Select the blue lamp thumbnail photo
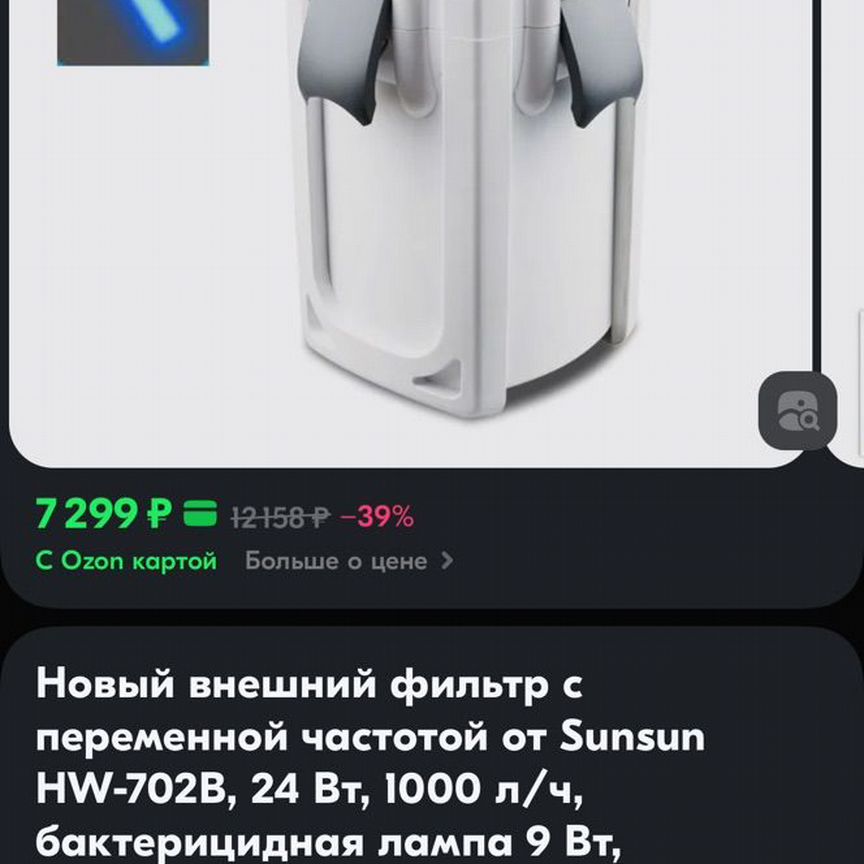864x864 pixels. [x=133, y=31]
